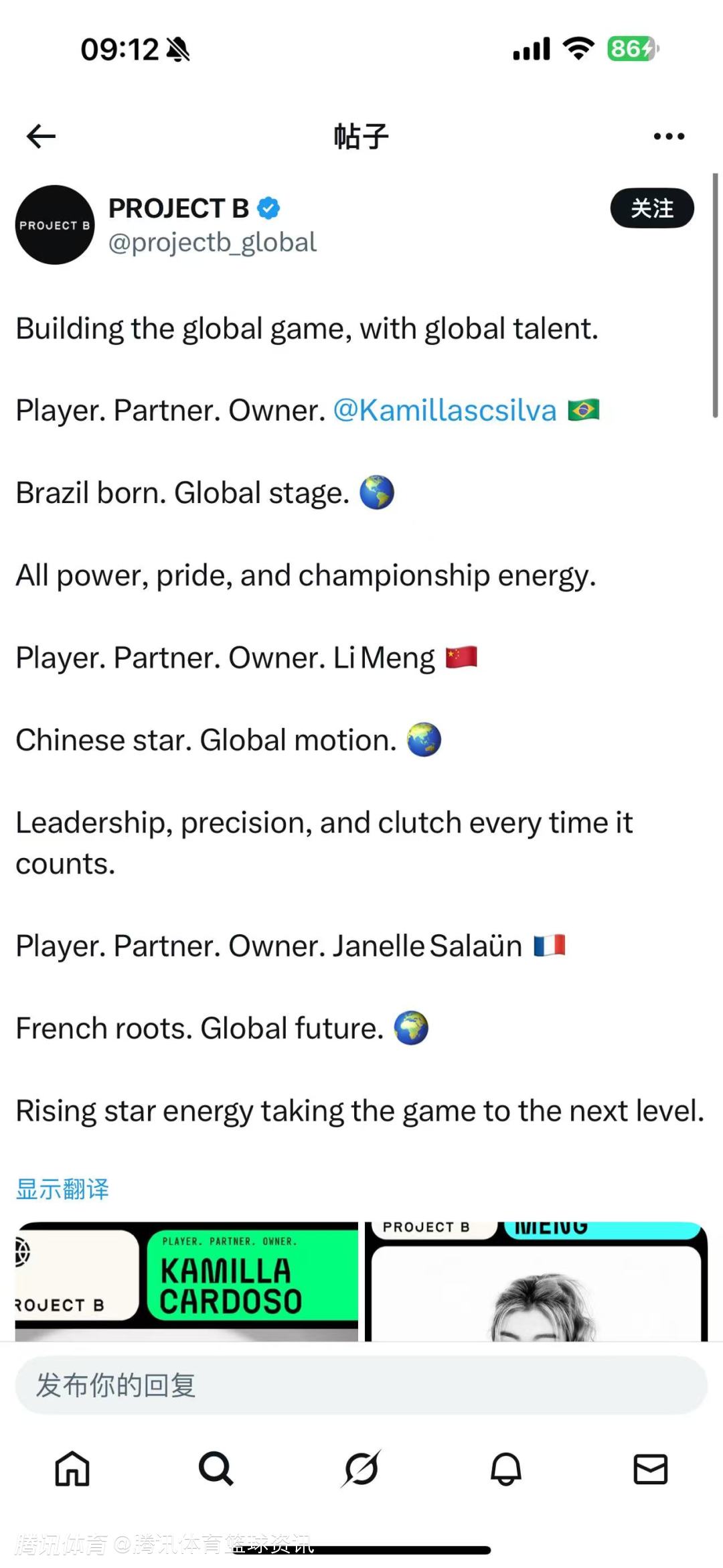Tap the 发布你的回复 reply field
This screenshot has width=723, height=1568.
tap(361, 1385)
